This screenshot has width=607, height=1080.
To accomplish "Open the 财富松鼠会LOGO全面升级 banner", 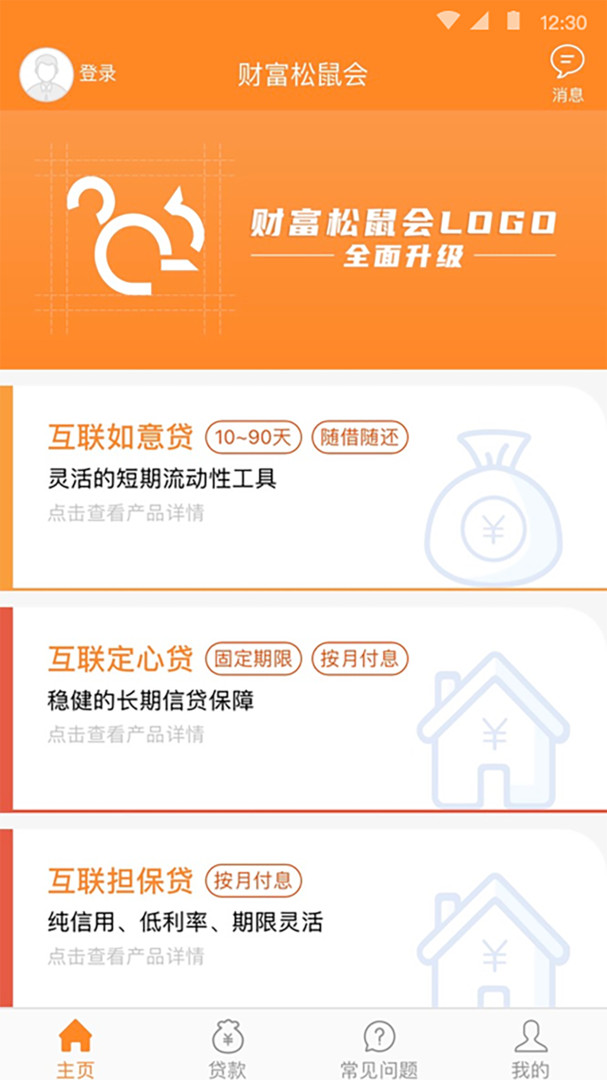I will click(303, 240).
